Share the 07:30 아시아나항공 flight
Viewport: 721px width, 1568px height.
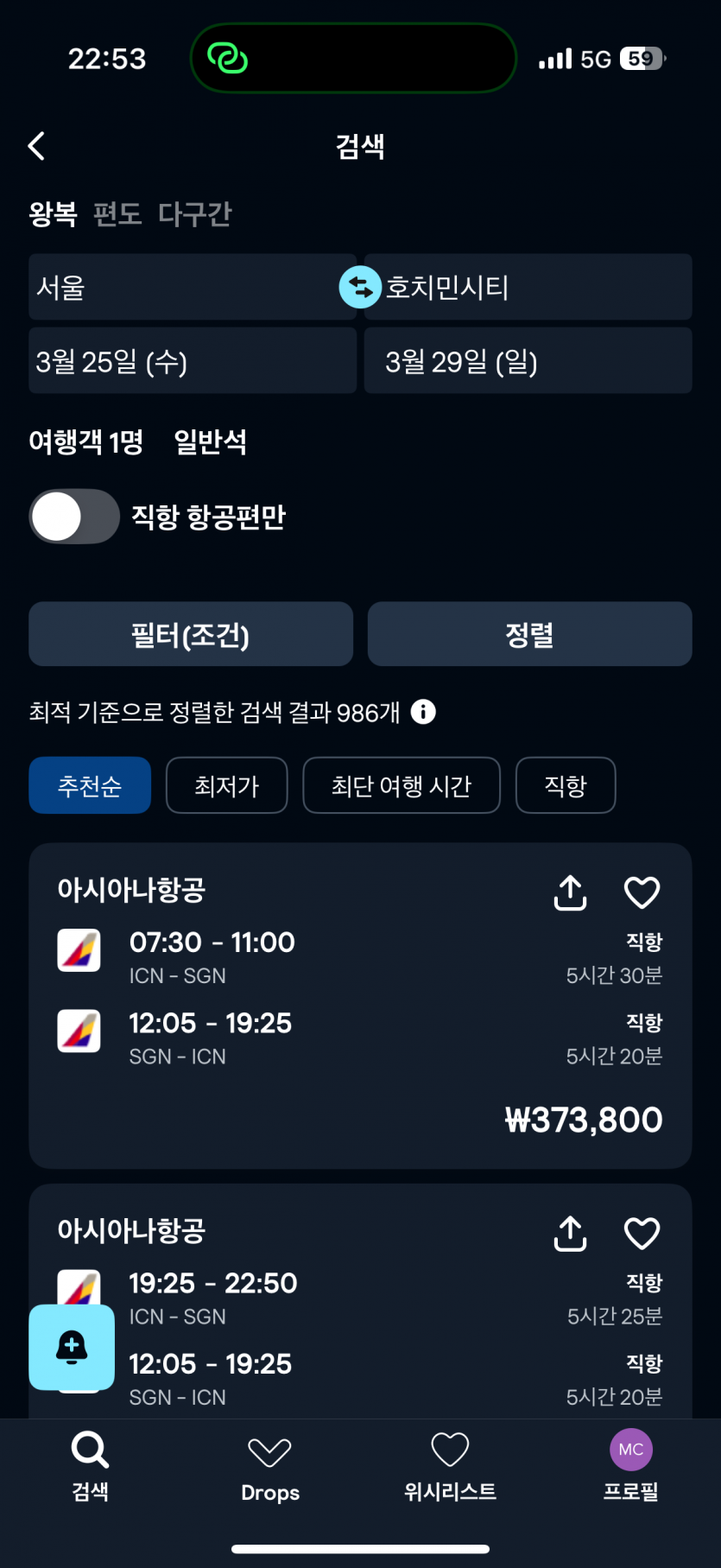tap(570, 892)
